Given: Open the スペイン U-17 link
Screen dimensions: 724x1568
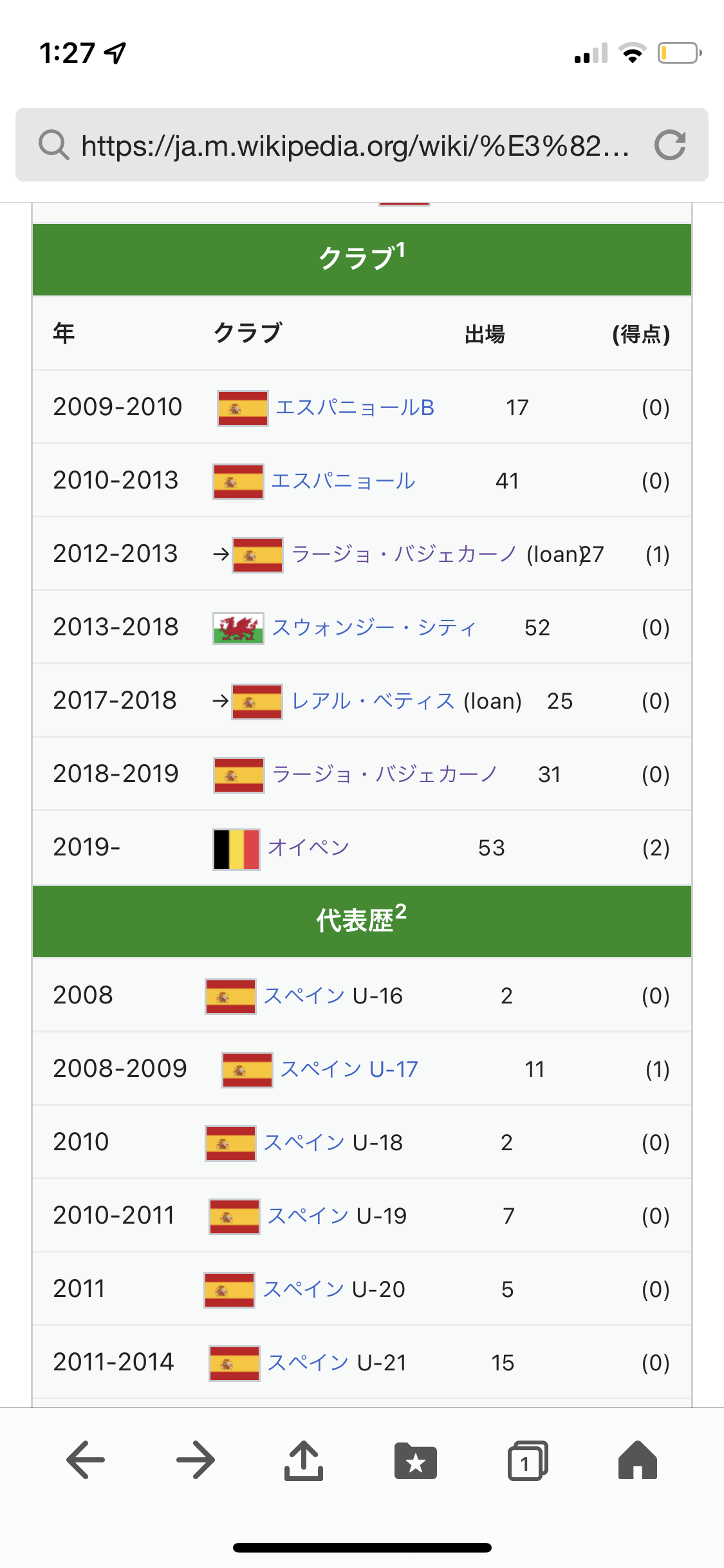Looking at the screenshot, I should 349,1069.
